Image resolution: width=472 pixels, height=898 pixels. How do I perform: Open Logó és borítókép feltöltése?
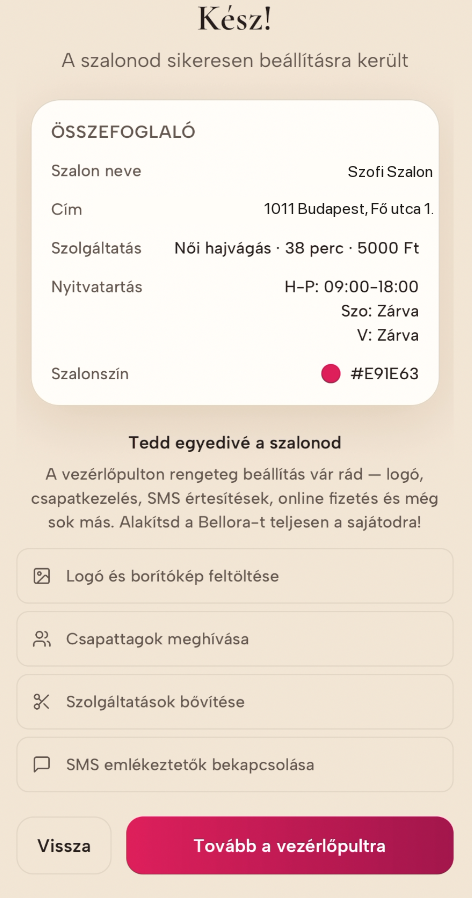click(x=235, y=576)
